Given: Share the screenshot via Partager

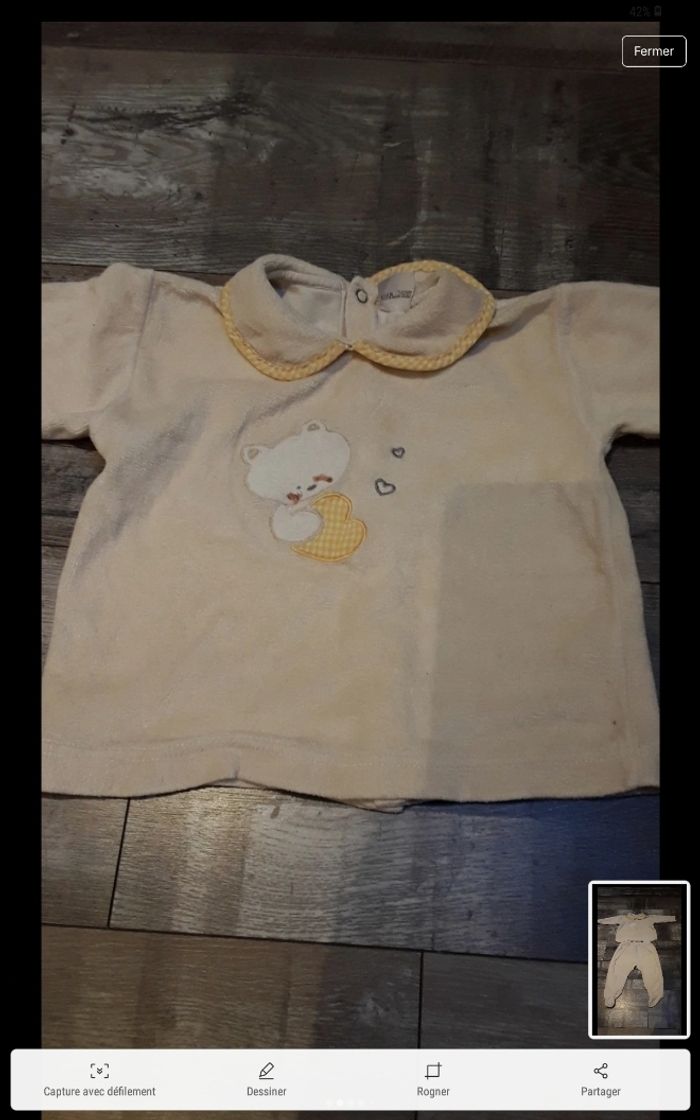Looking at the screenshot, I should [x=600, y=1078].
